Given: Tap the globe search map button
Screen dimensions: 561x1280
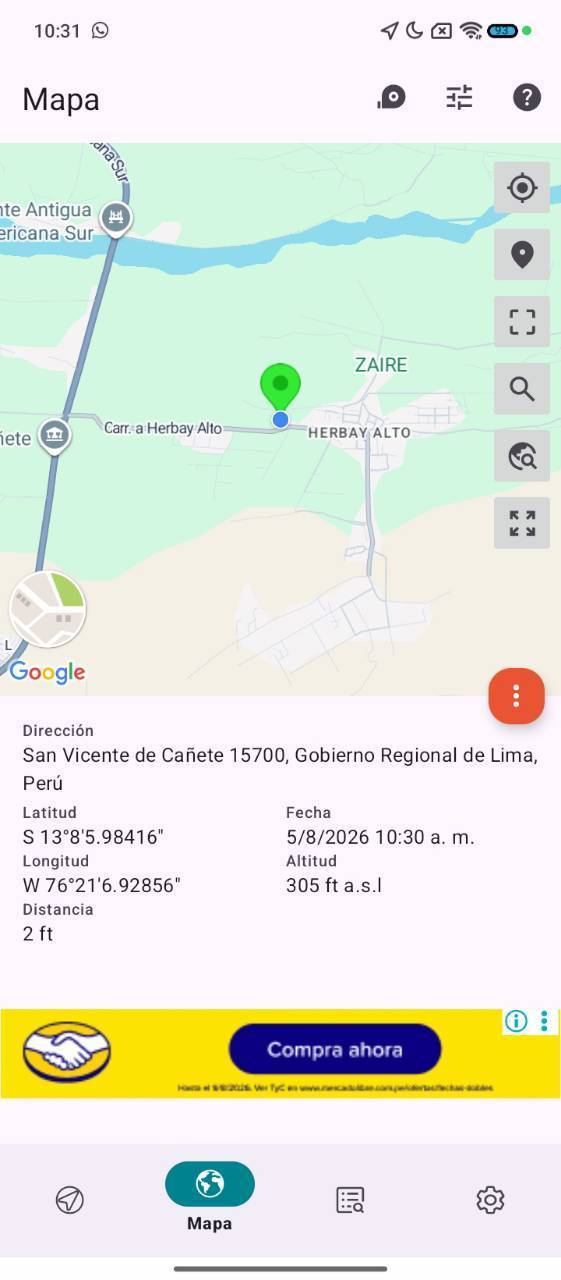Looking at the screenshot, I should (x=522, y=456).
